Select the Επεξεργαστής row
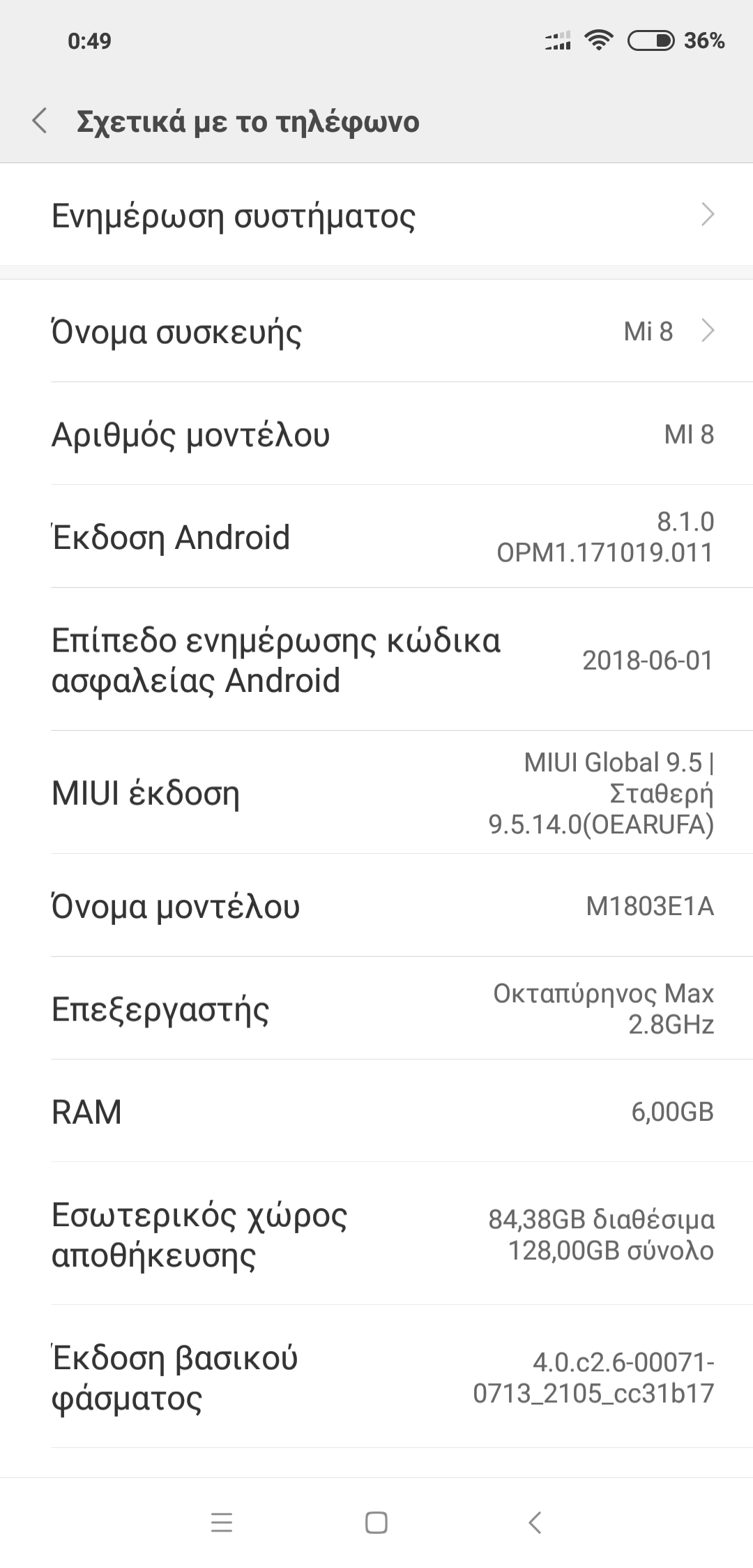Image resolution: width=753 pixels, height=1568 pixels. [376, 1009]
